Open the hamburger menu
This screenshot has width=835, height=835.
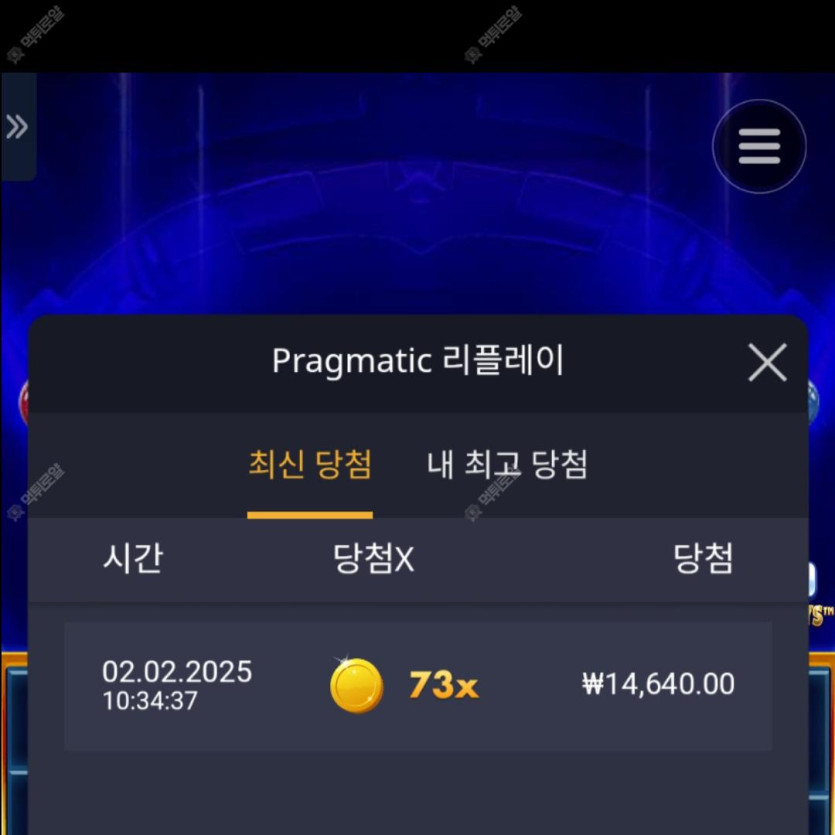(x=759, y=147)
